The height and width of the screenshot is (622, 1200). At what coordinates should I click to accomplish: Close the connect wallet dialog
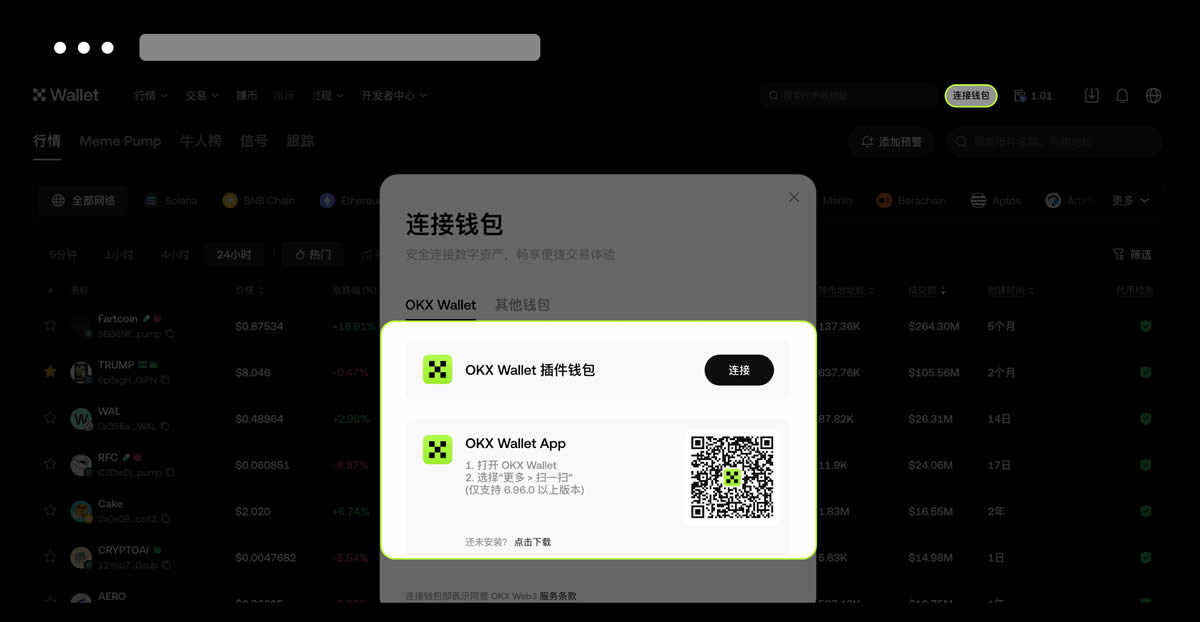794,197
